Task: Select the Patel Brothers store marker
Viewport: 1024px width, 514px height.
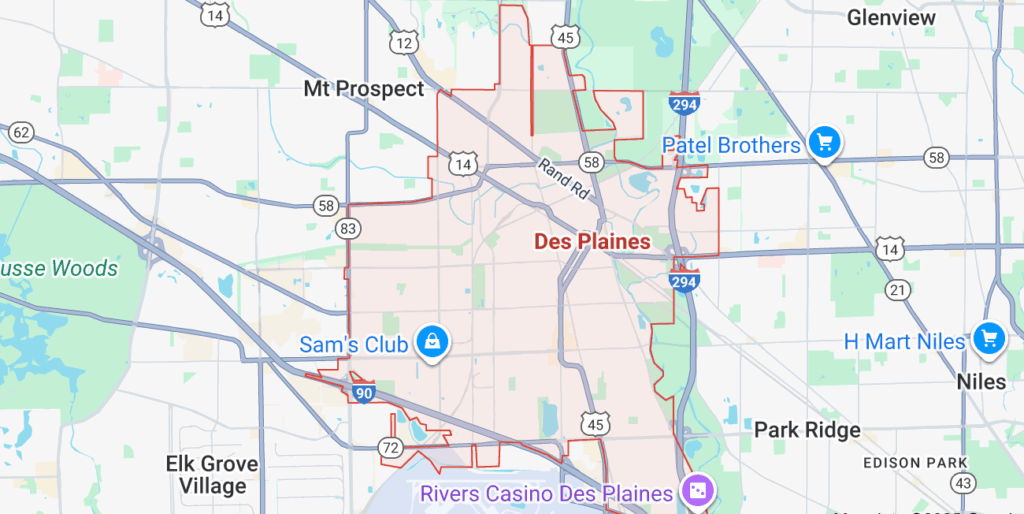Action: 823,143
